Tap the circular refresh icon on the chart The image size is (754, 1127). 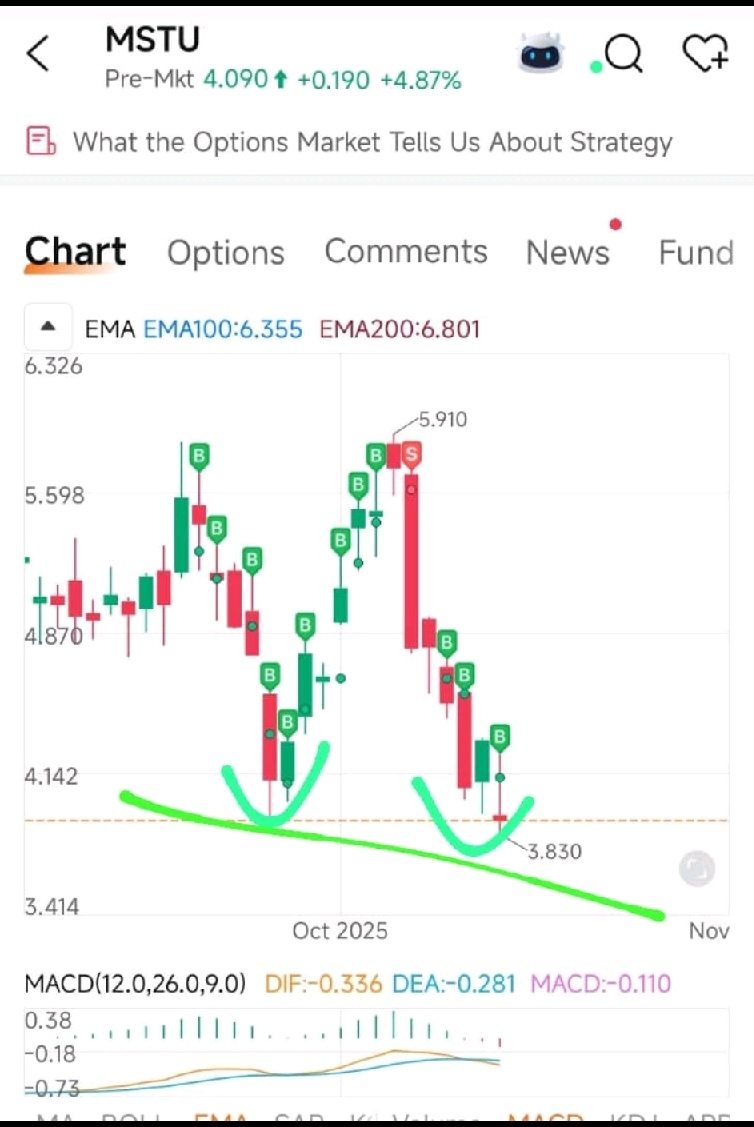[696, 867]
